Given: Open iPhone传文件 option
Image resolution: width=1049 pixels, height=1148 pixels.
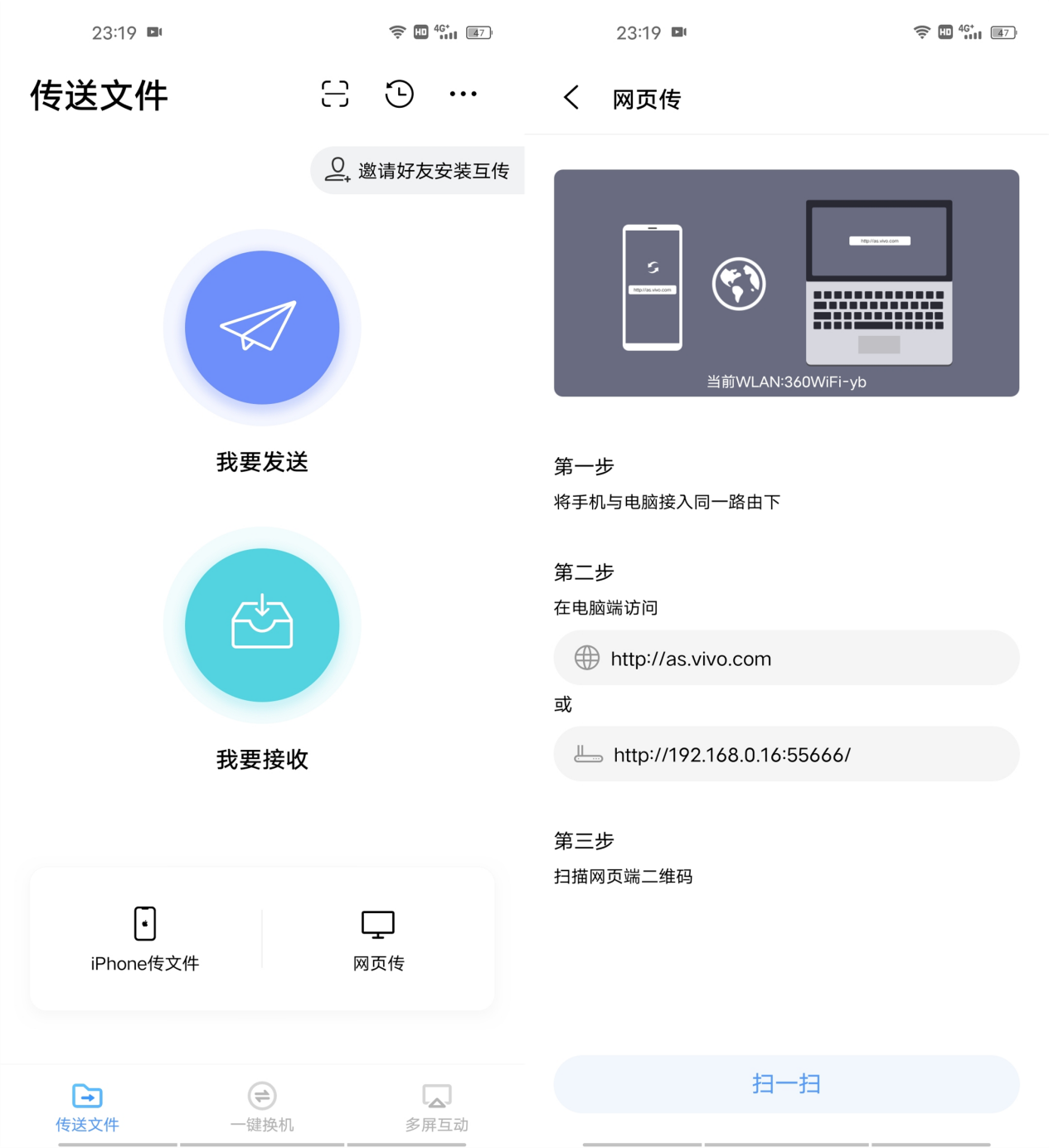Looking at the screenshot, I should click(x=145, y=939).
